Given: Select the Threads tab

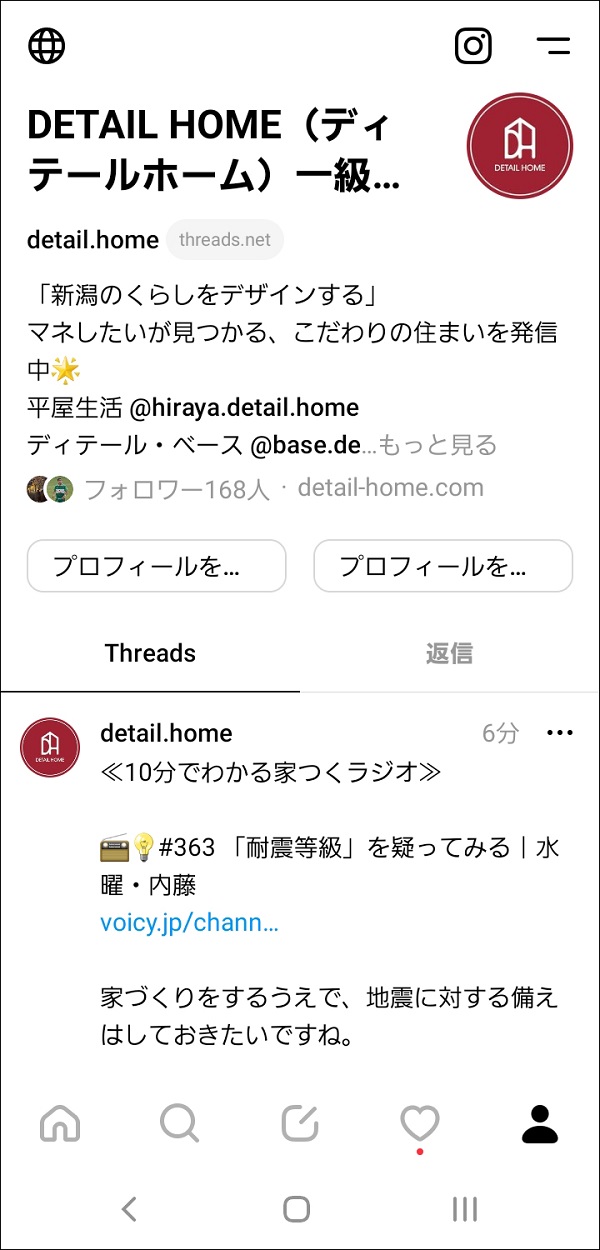Looking at the screenshot, I should [150, 653].
